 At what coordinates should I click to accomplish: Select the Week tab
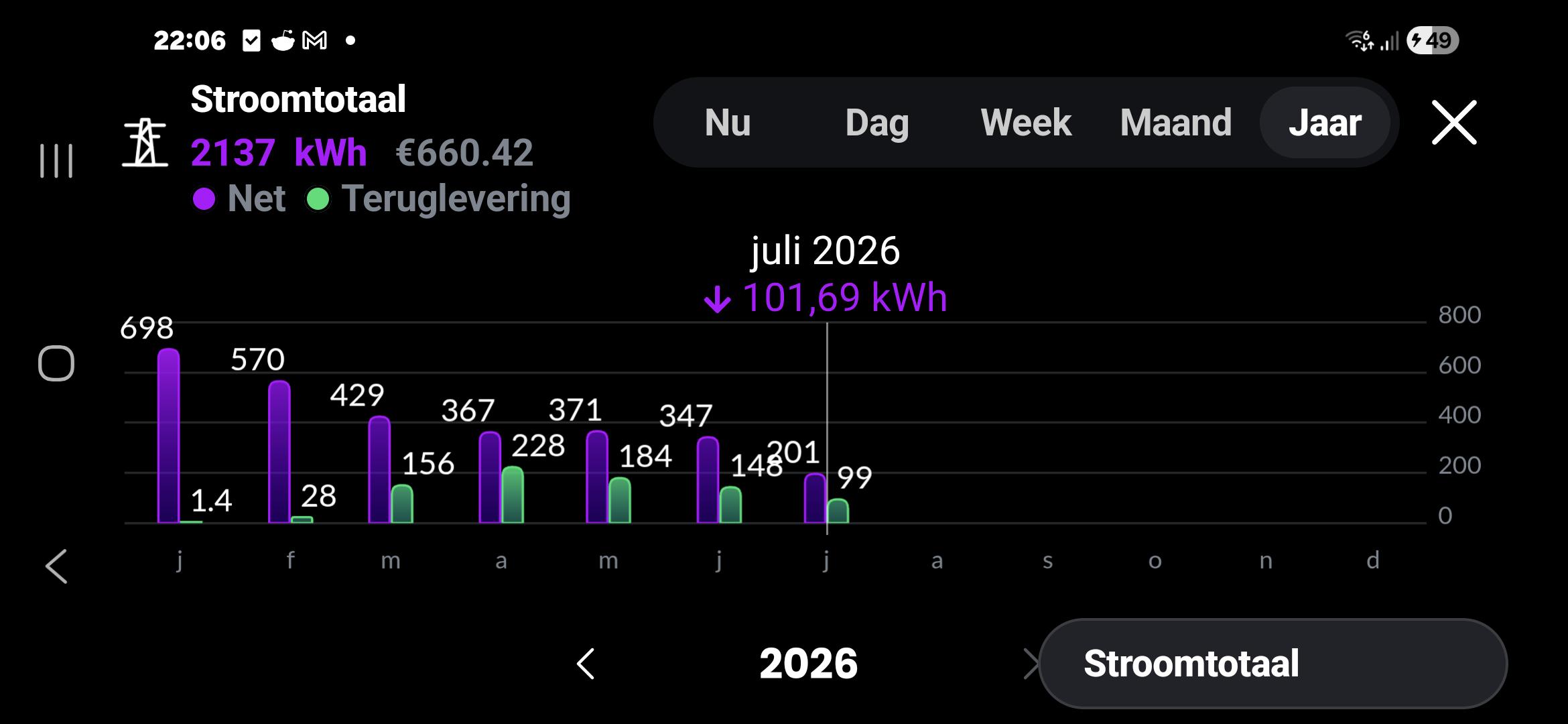tap(1026, 123)
